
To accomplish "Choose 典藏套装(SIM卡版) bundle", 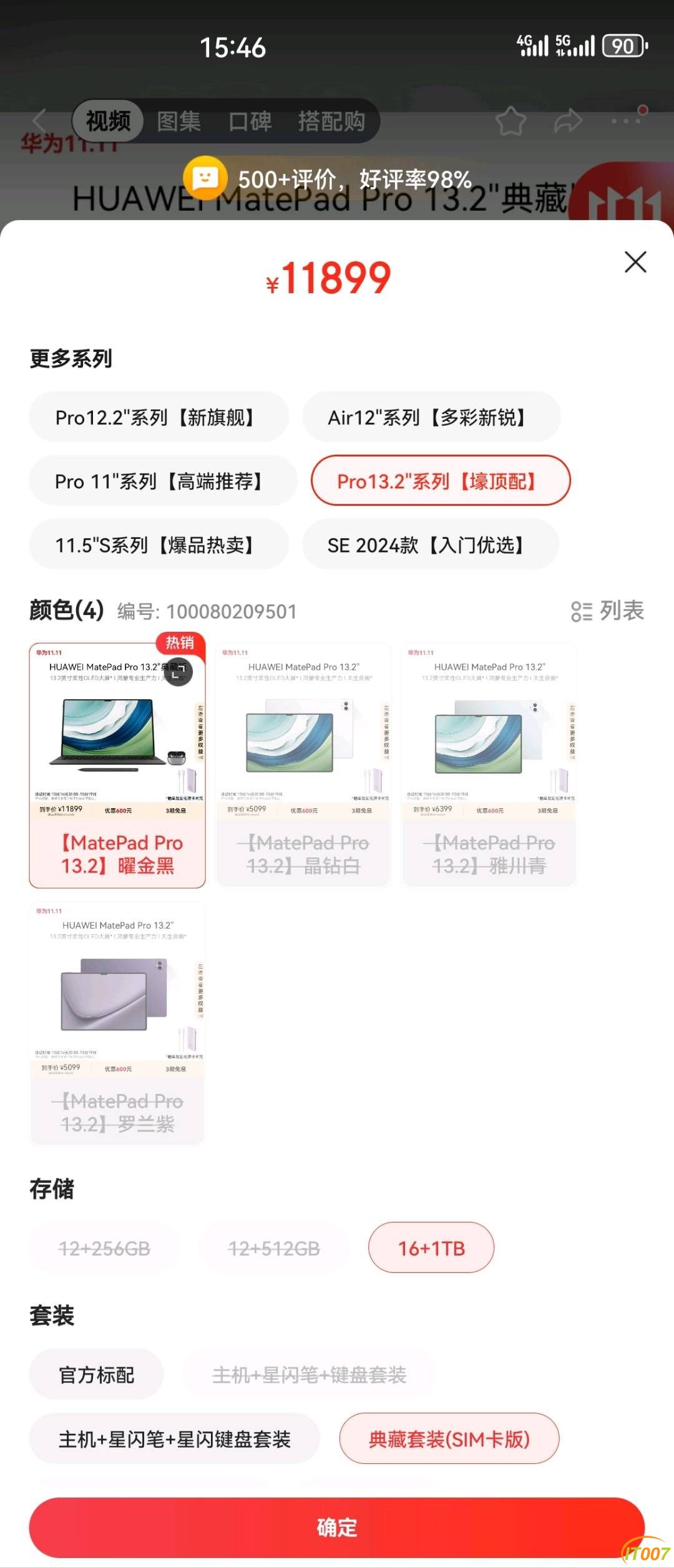I will click(449, 1439).
